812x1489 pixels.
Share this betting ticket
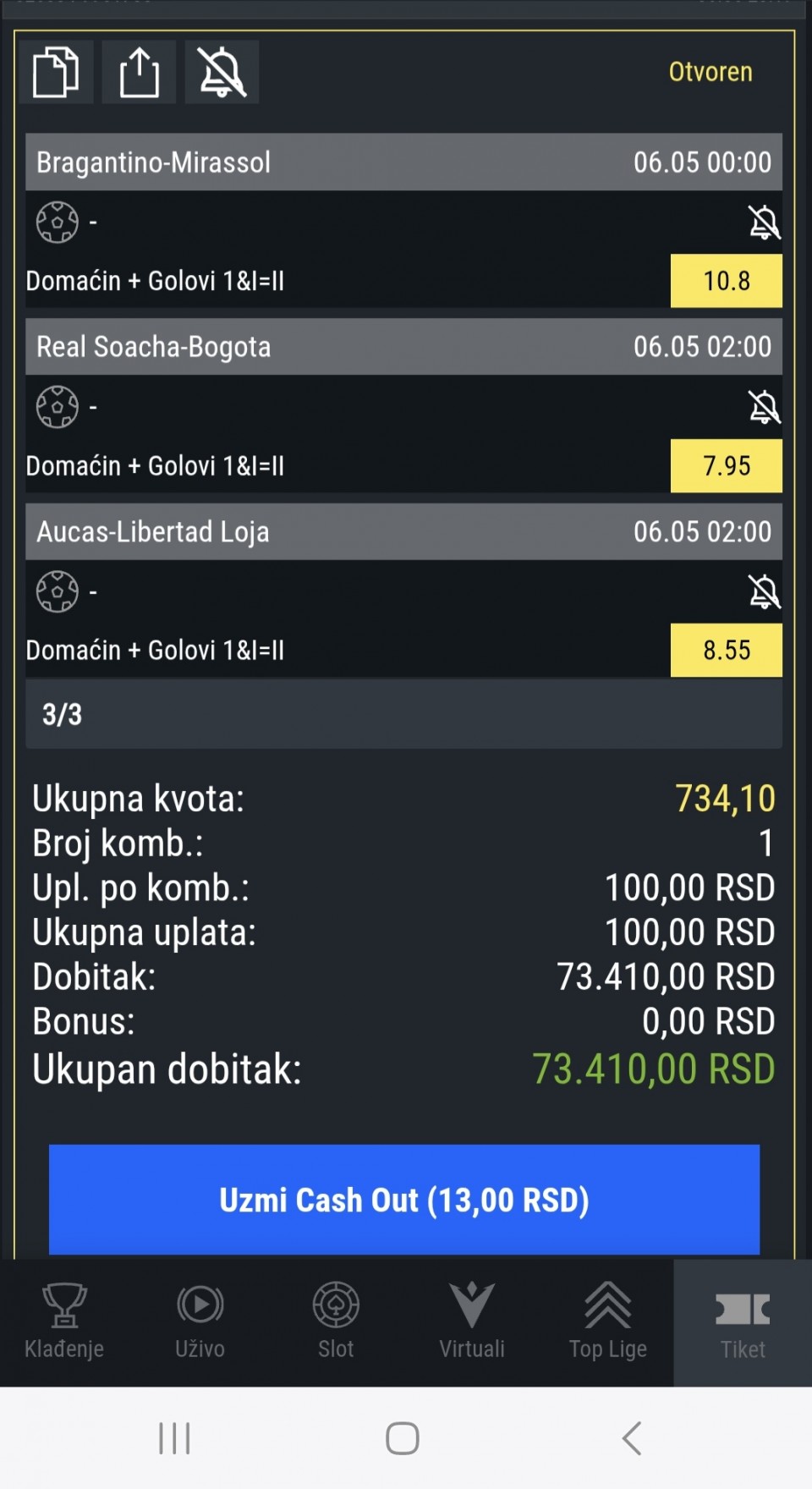point(139,73)
